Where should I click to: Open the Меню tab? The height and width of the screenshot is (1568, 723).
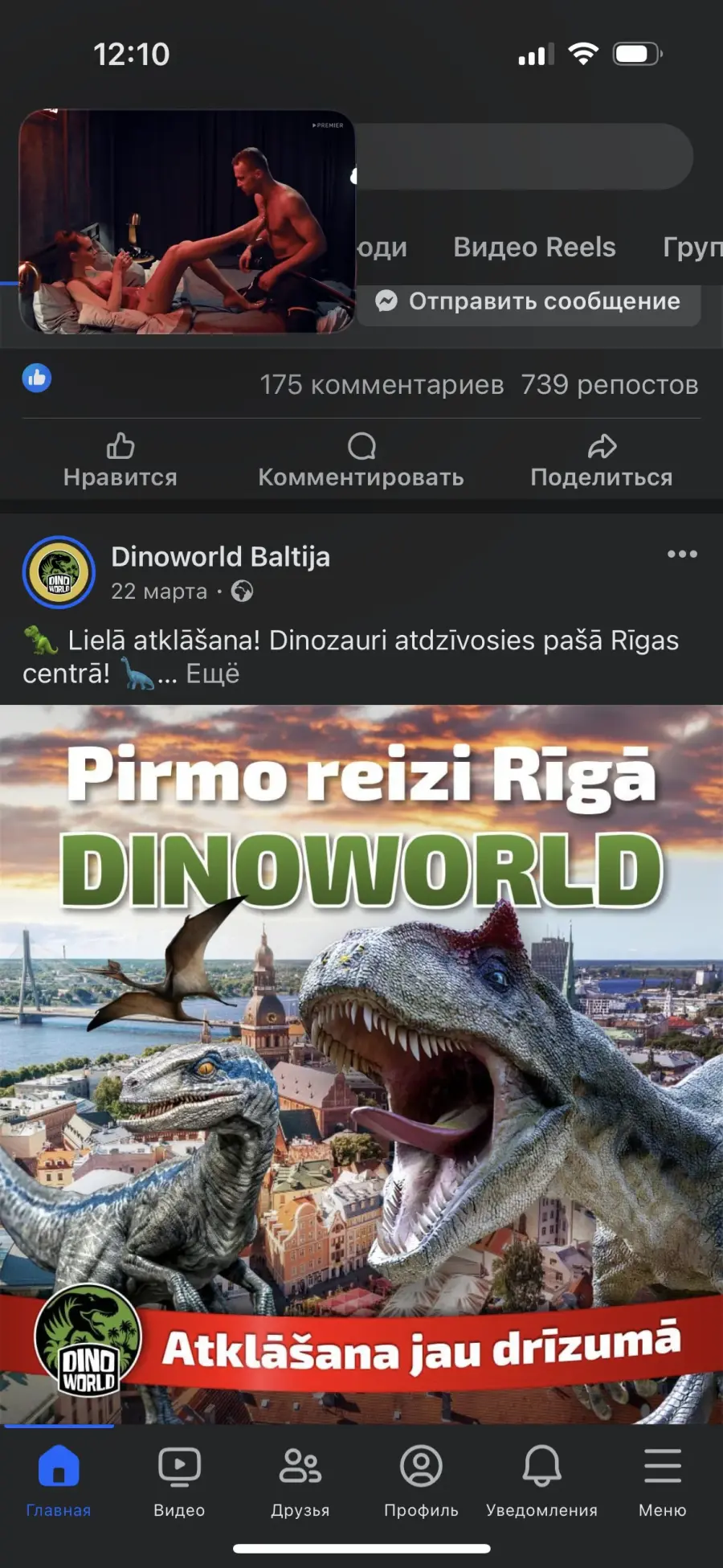coord(662,1481)
